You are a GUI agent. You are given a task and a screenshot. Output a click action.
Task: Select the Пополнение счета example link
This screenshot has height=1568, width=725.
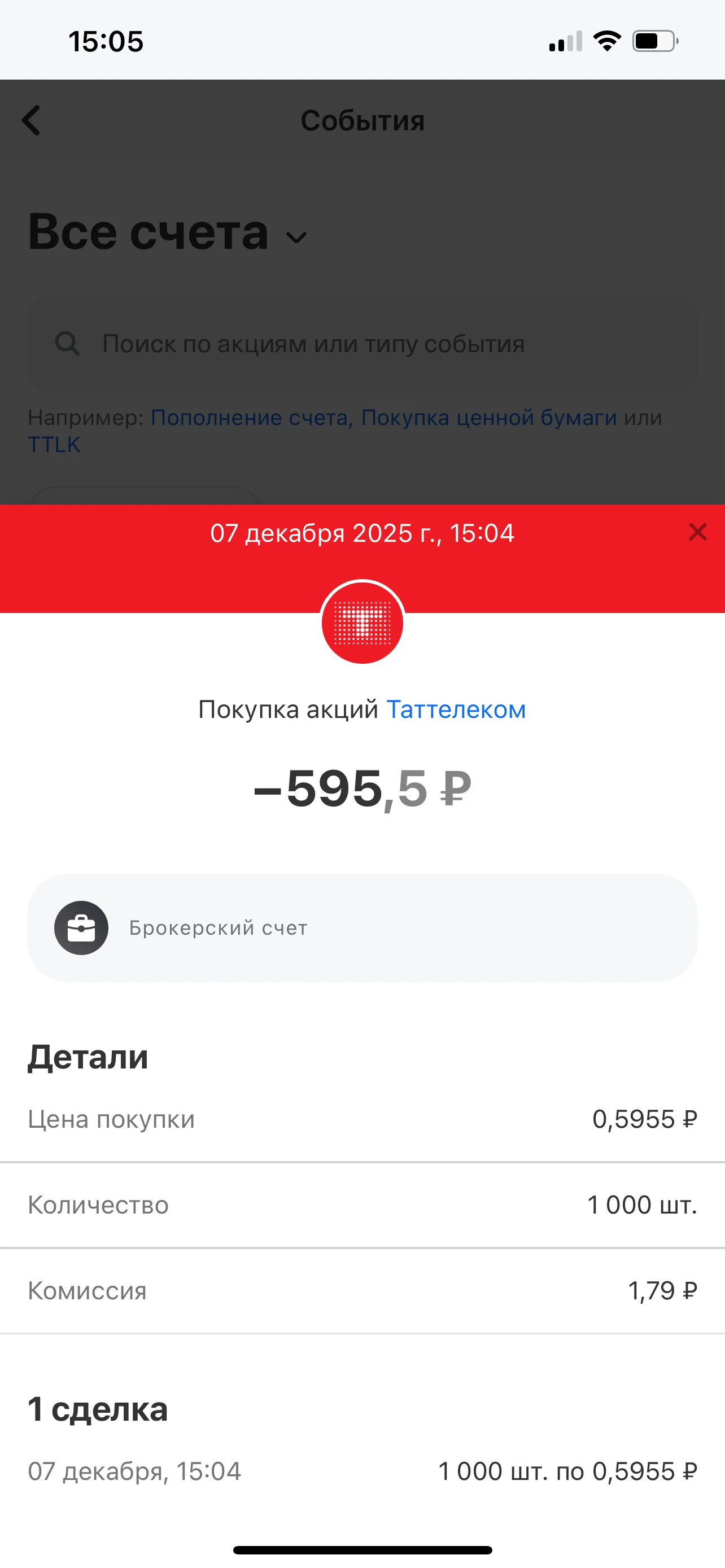250,418
